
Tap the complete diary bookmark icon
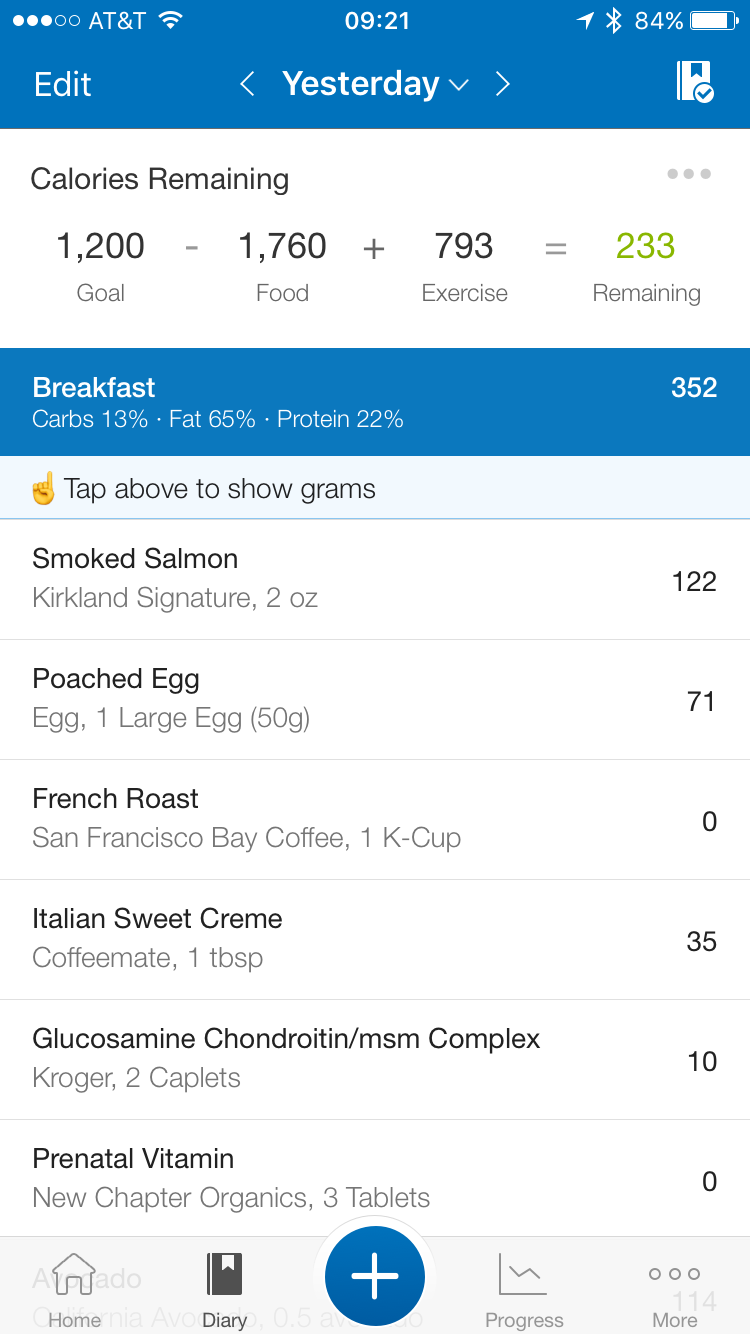(694, 82)
